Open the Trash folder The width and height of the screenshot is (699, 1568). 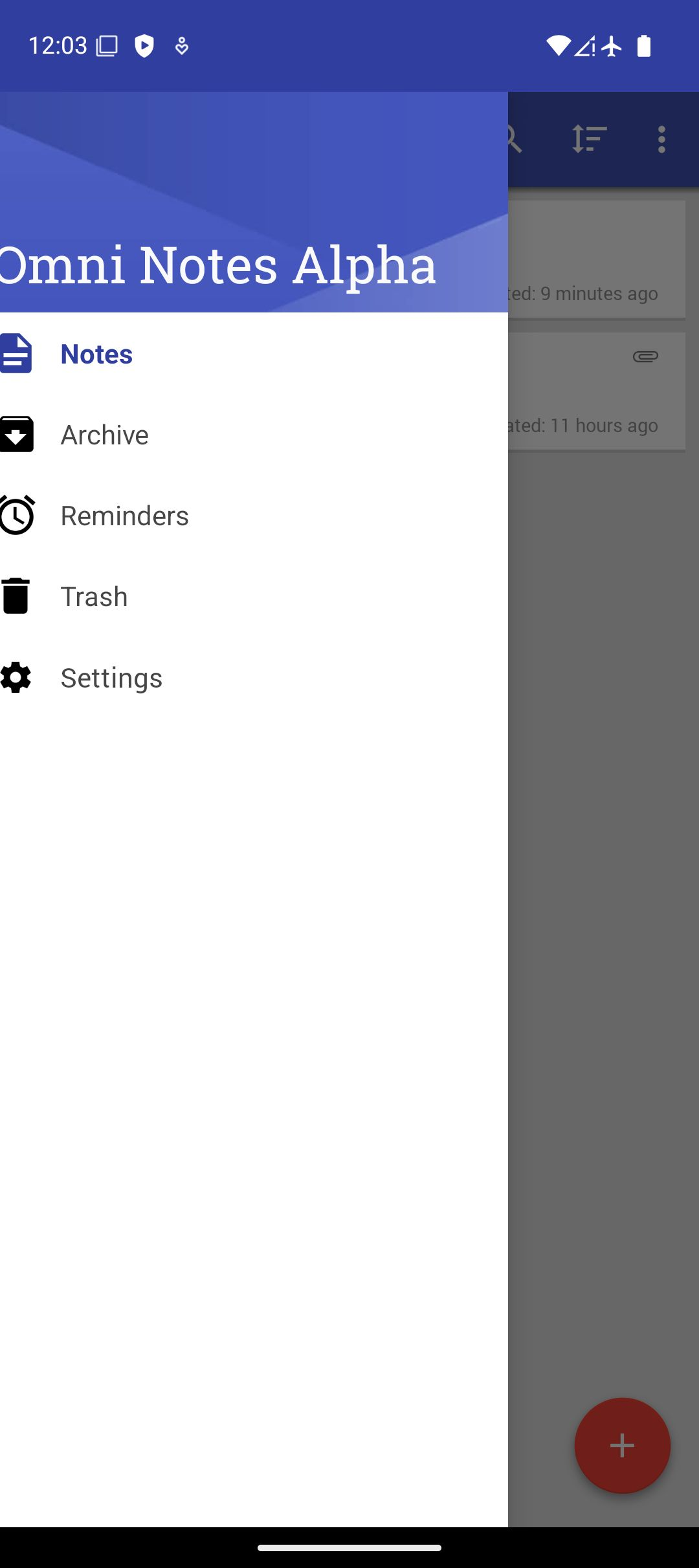click(x=94, y=596)
